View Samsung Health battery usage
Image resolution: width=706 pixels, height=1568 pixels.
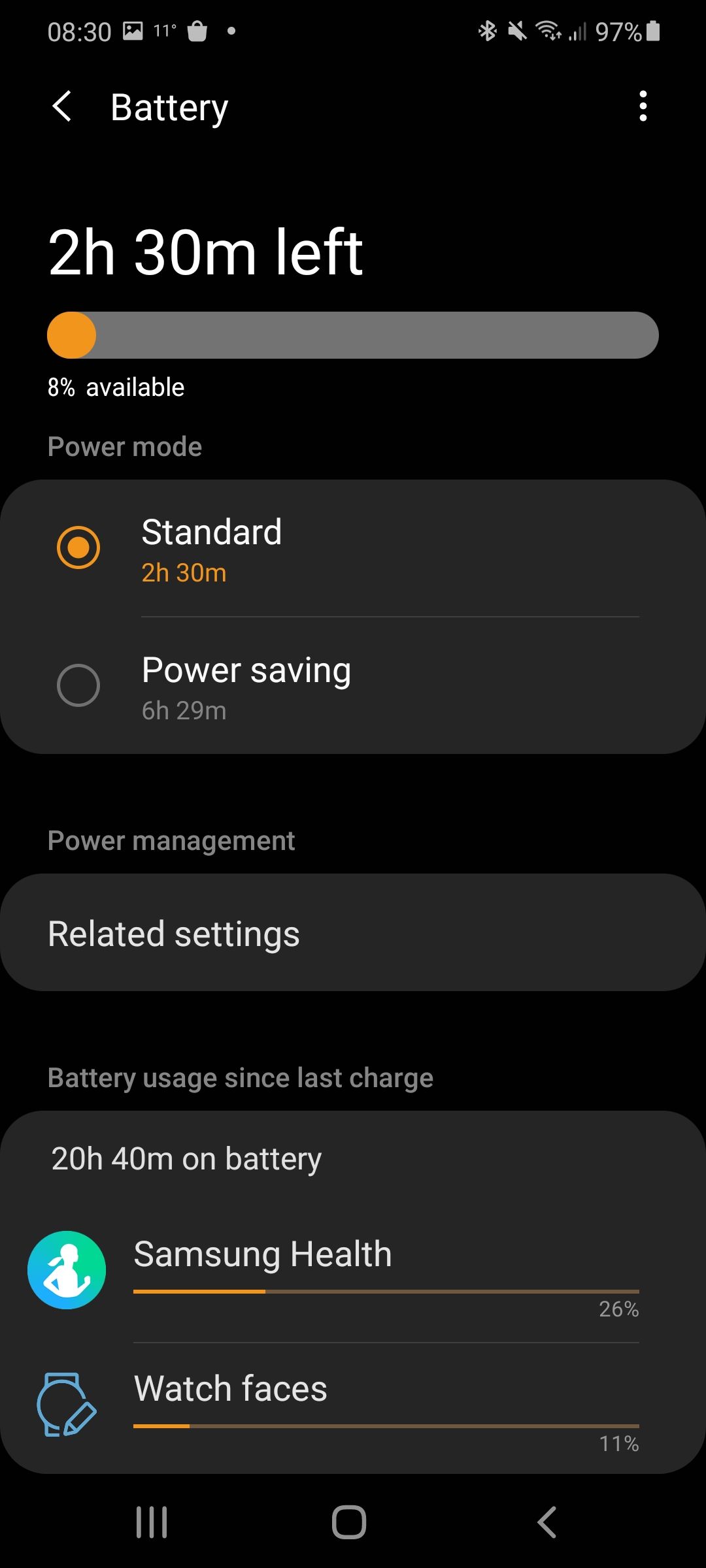pos(353,1271)
